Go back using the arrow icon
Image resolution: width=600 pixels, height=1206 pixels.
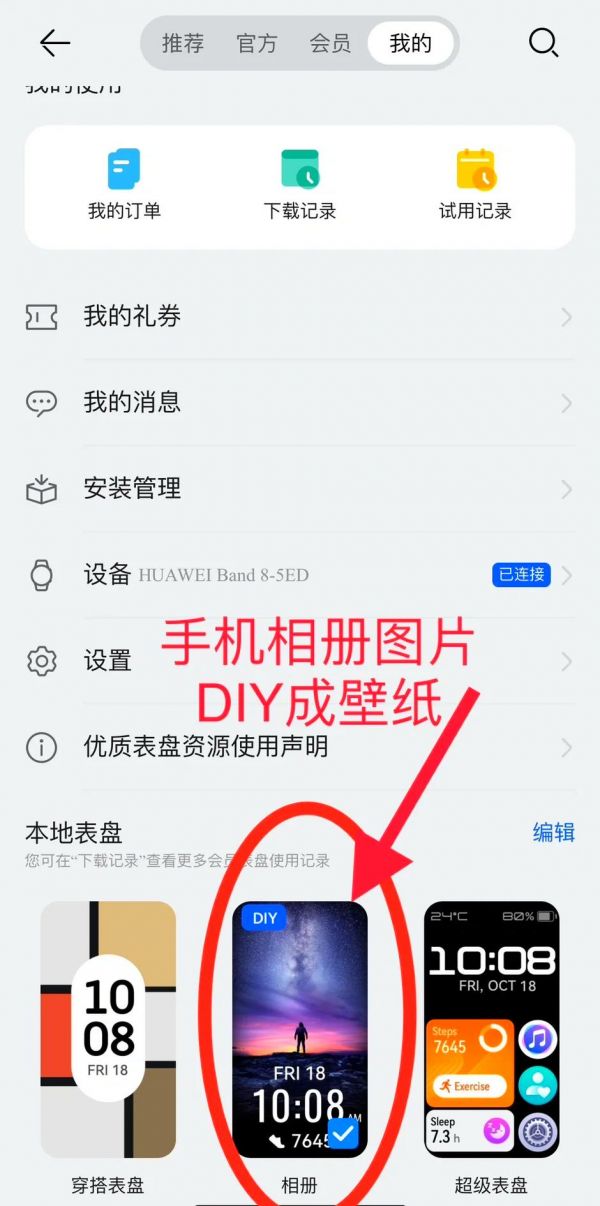(x=55, y=43)
